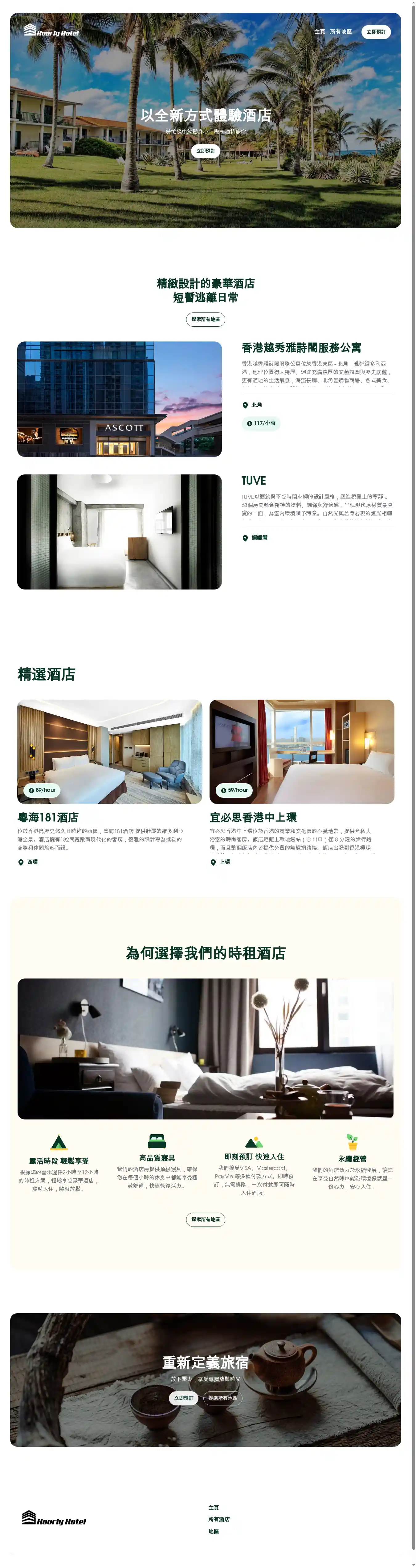416x1568 pixels.
Task: Open 主頁 link in top navigation
Action: pos(319,32)
